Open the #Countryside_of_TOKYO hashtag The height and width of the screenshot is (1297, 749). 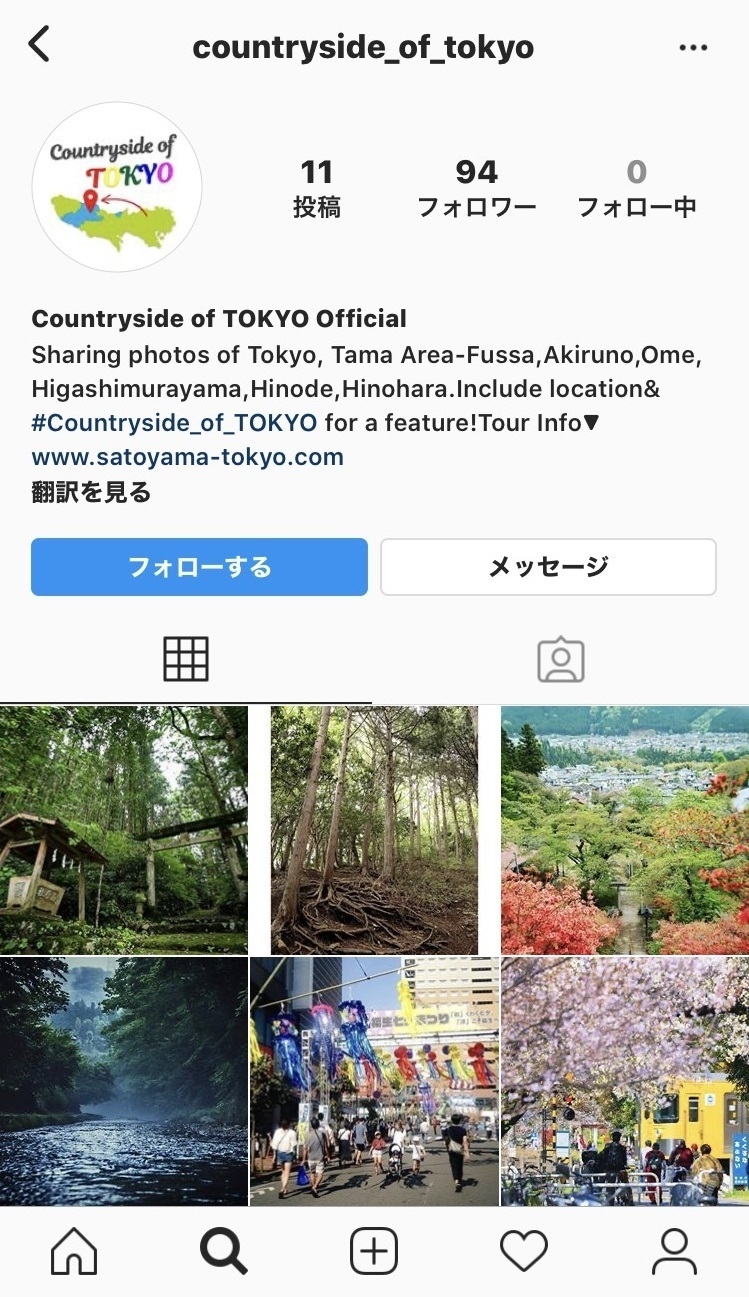click(174, 423)
